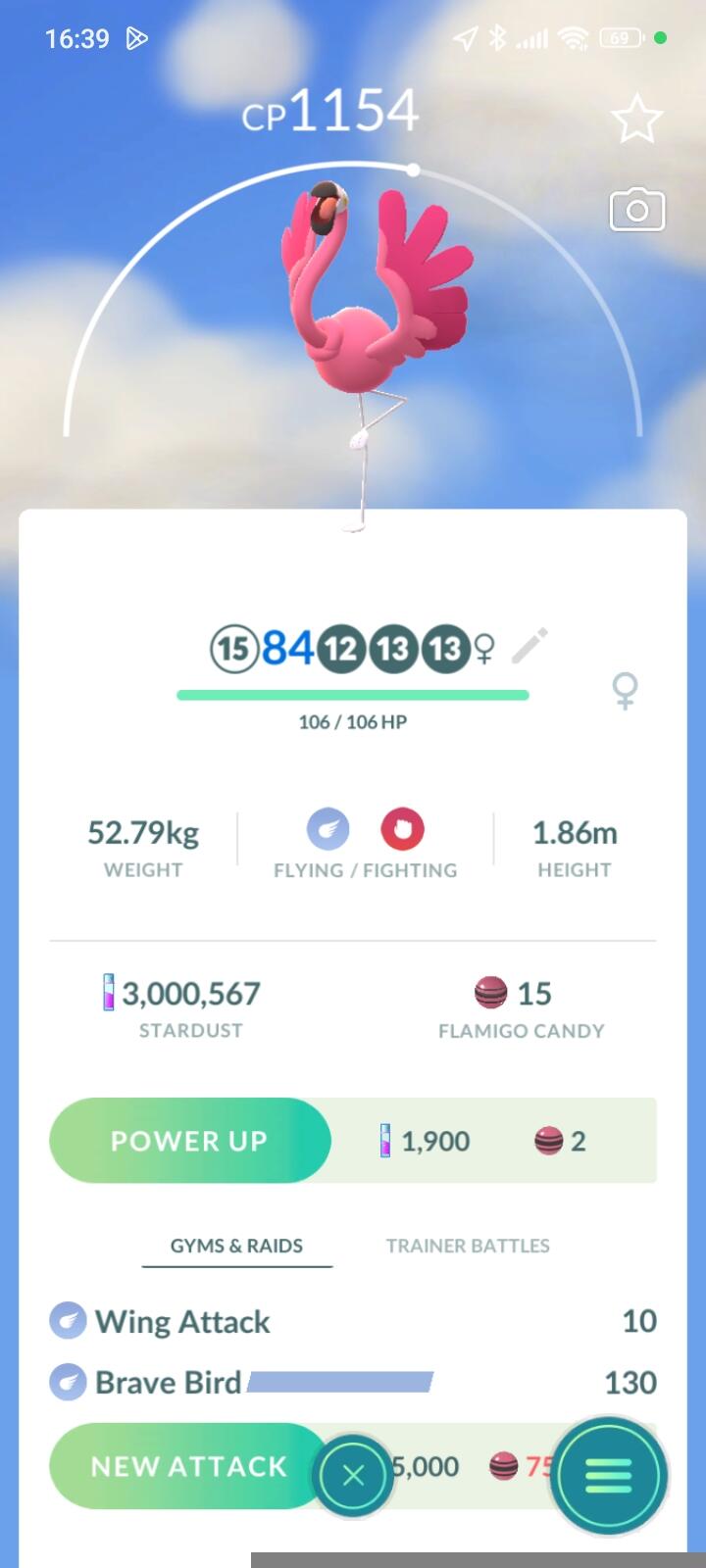The width and height of the screenshot is (706, 1568).
Task: Unlock a new attack
Action: click(186, 1466)
